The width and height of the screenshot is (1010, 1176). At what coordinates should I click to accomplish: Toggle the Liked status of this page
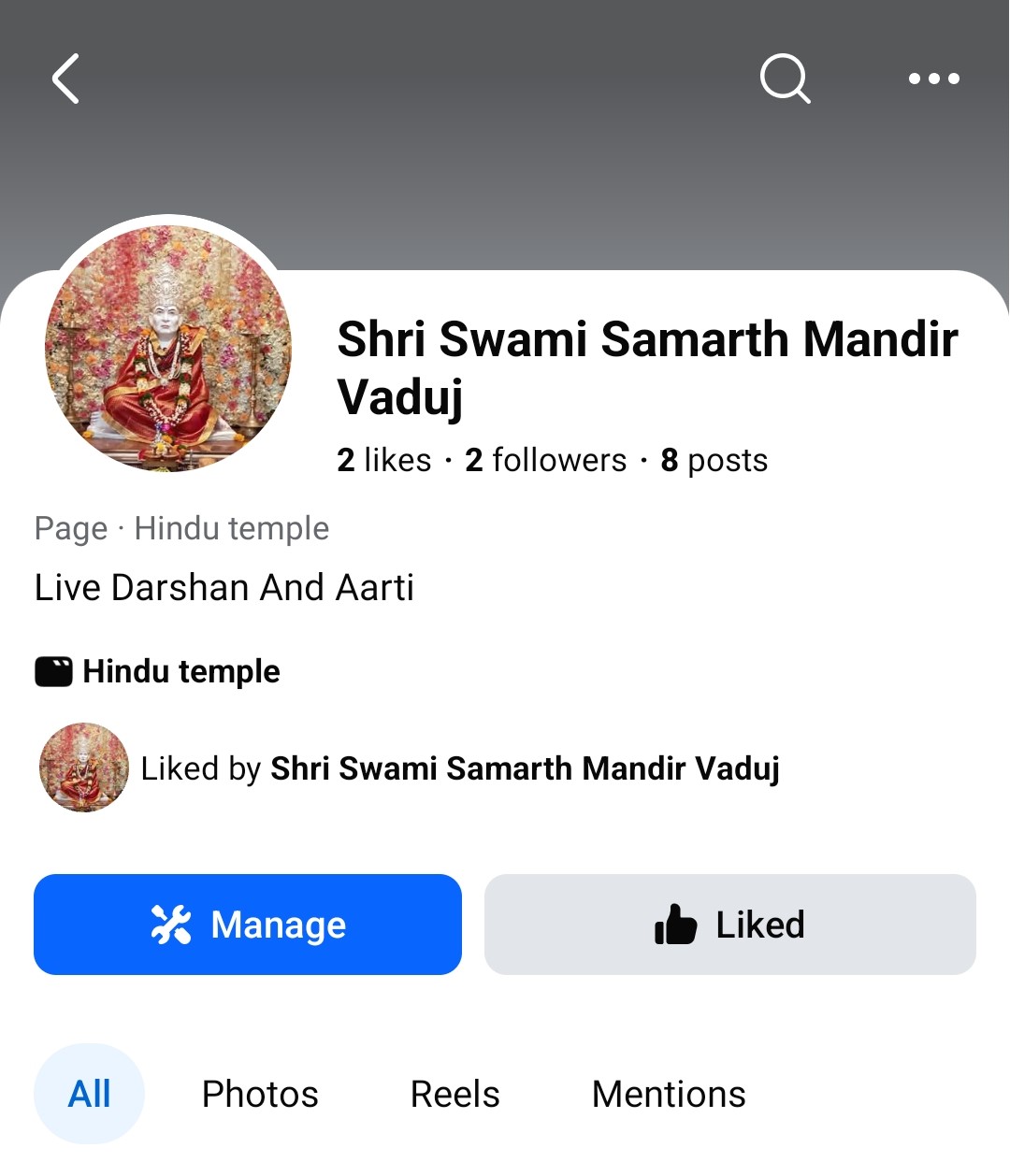click(729, 925)
